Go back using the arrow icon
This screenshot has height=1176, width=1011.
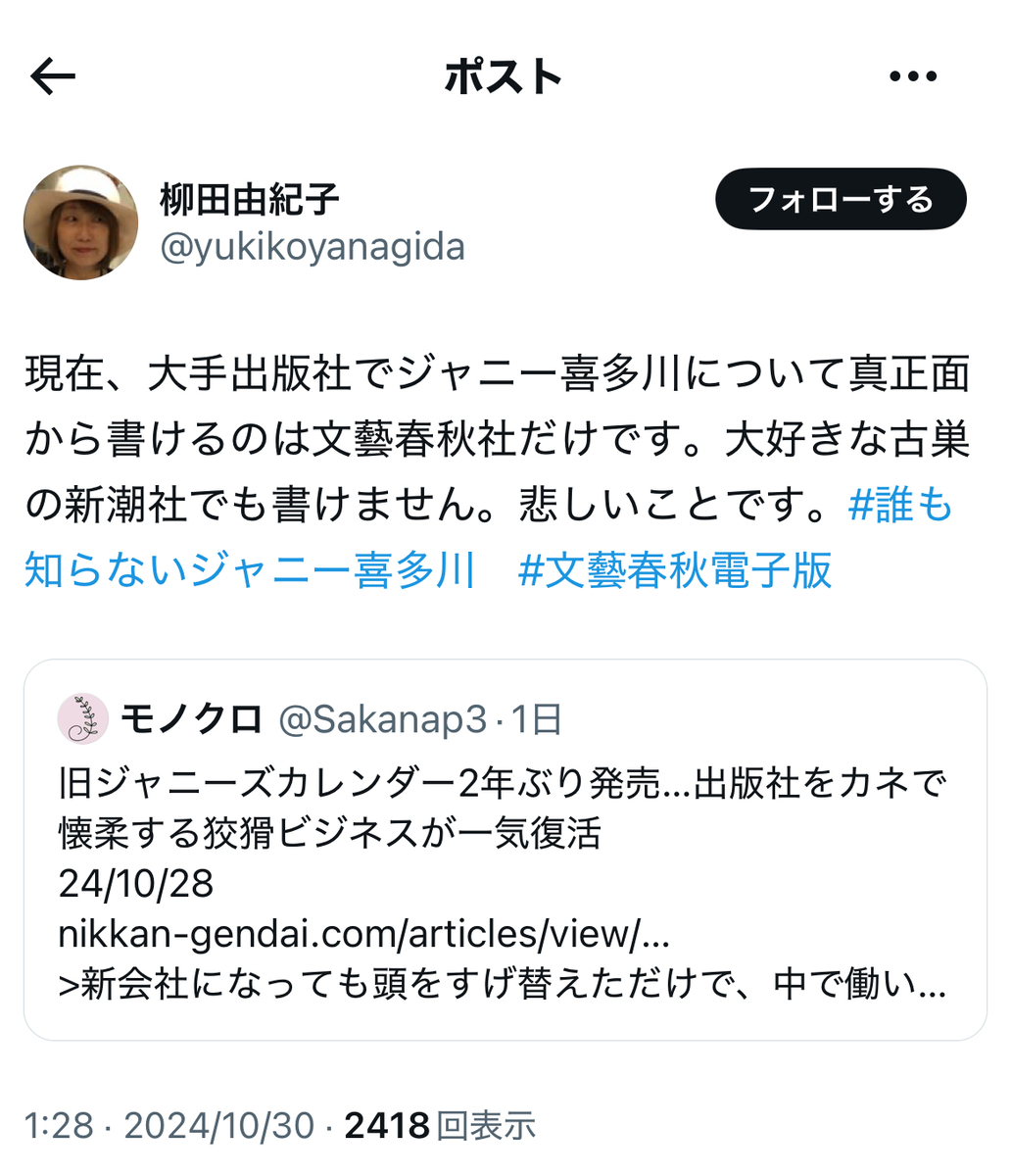[x=53, y=77]
